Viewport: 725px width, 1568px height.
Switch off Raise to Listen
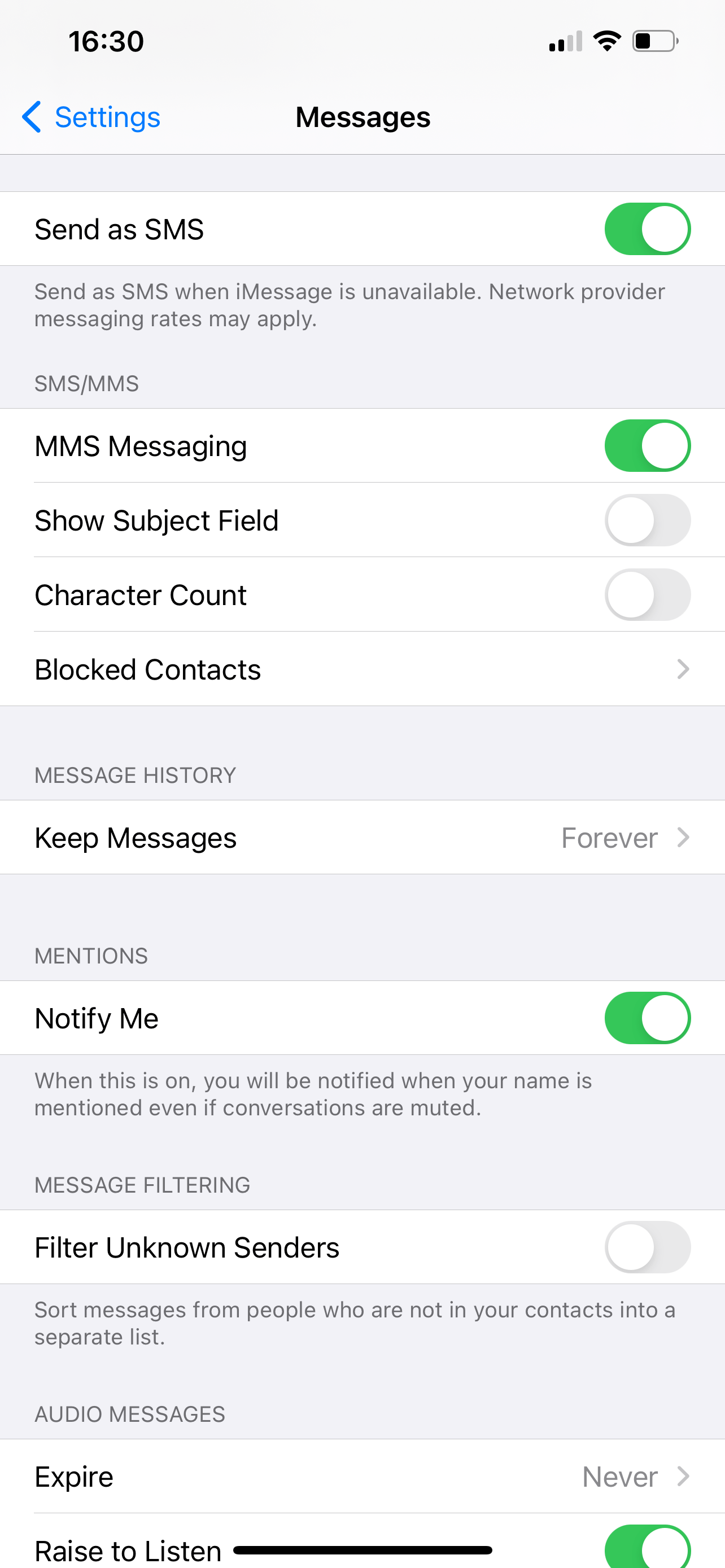click(647, 1547)
